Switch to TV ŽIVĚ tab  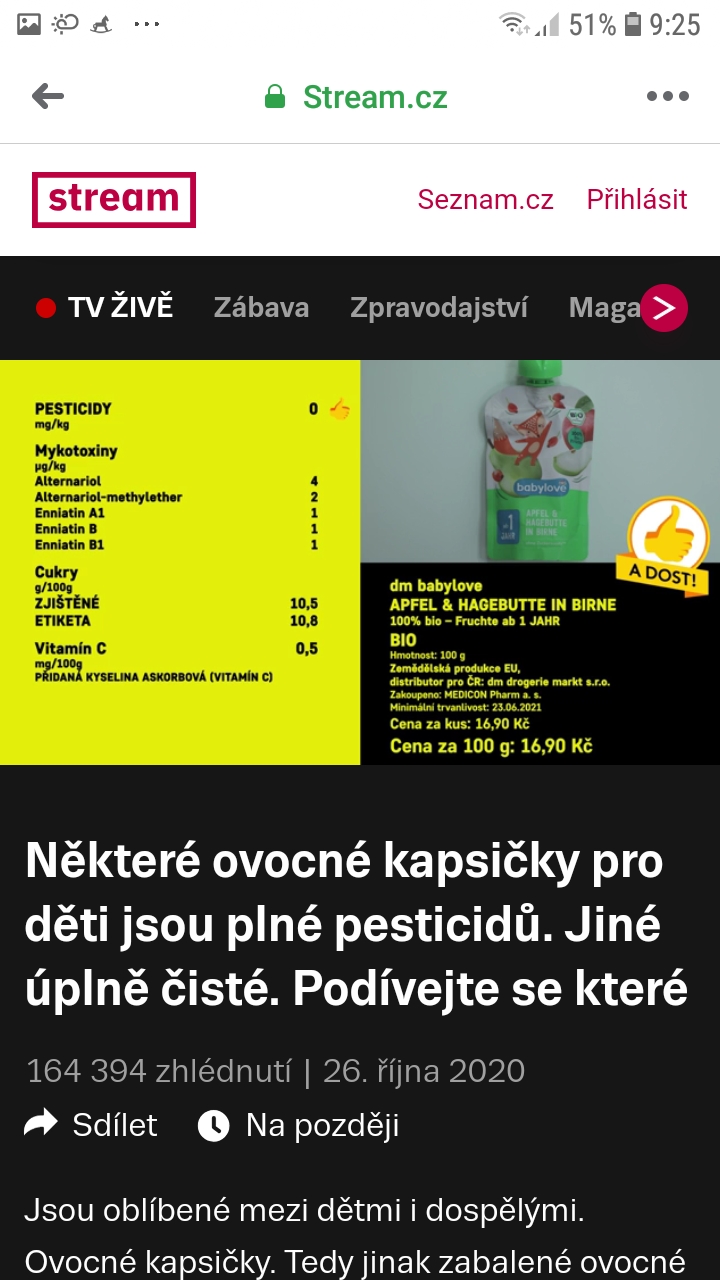tap(105, 307)
